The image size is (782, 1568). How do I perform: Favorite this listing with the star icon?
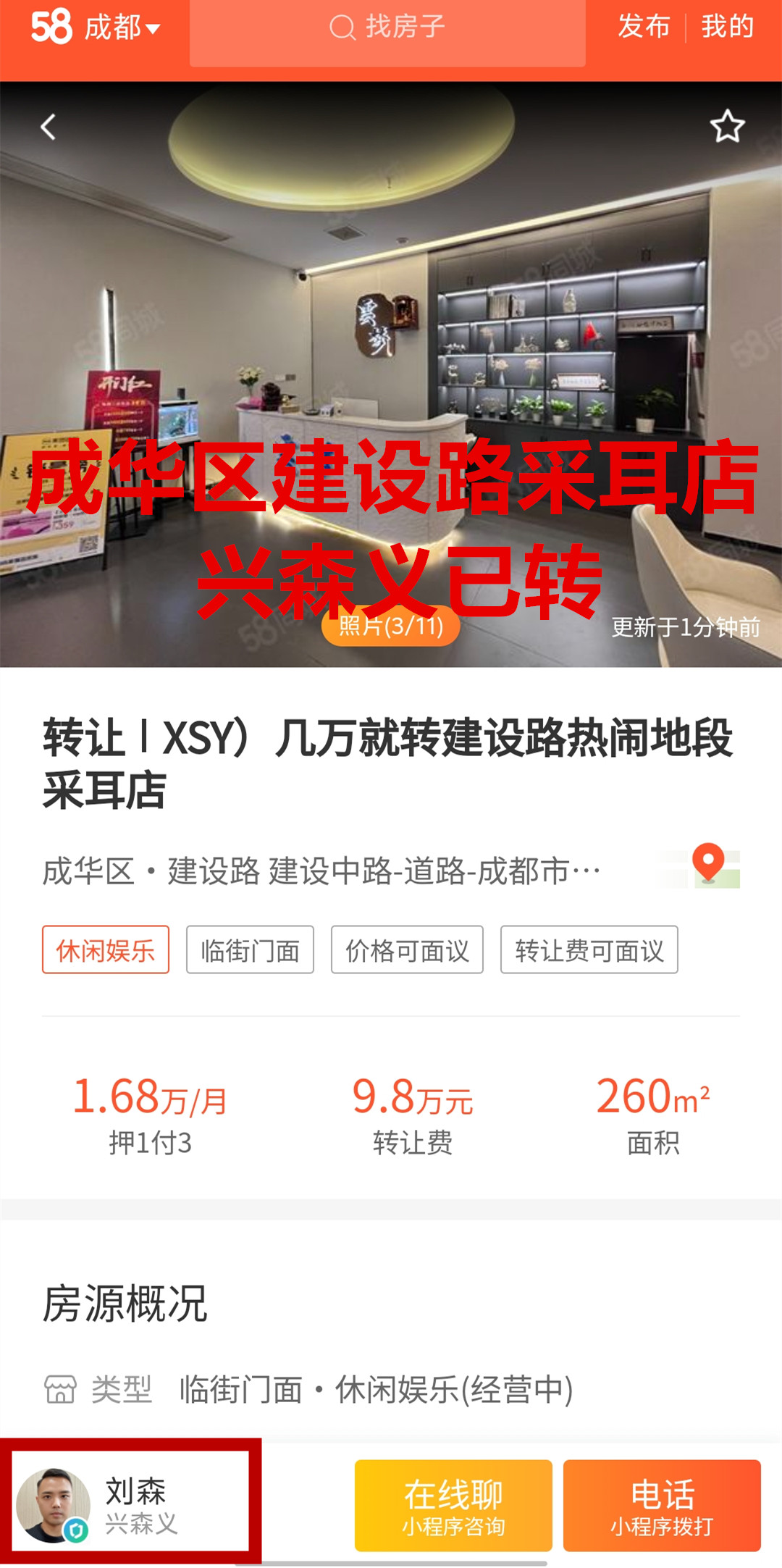pos(727,127)
